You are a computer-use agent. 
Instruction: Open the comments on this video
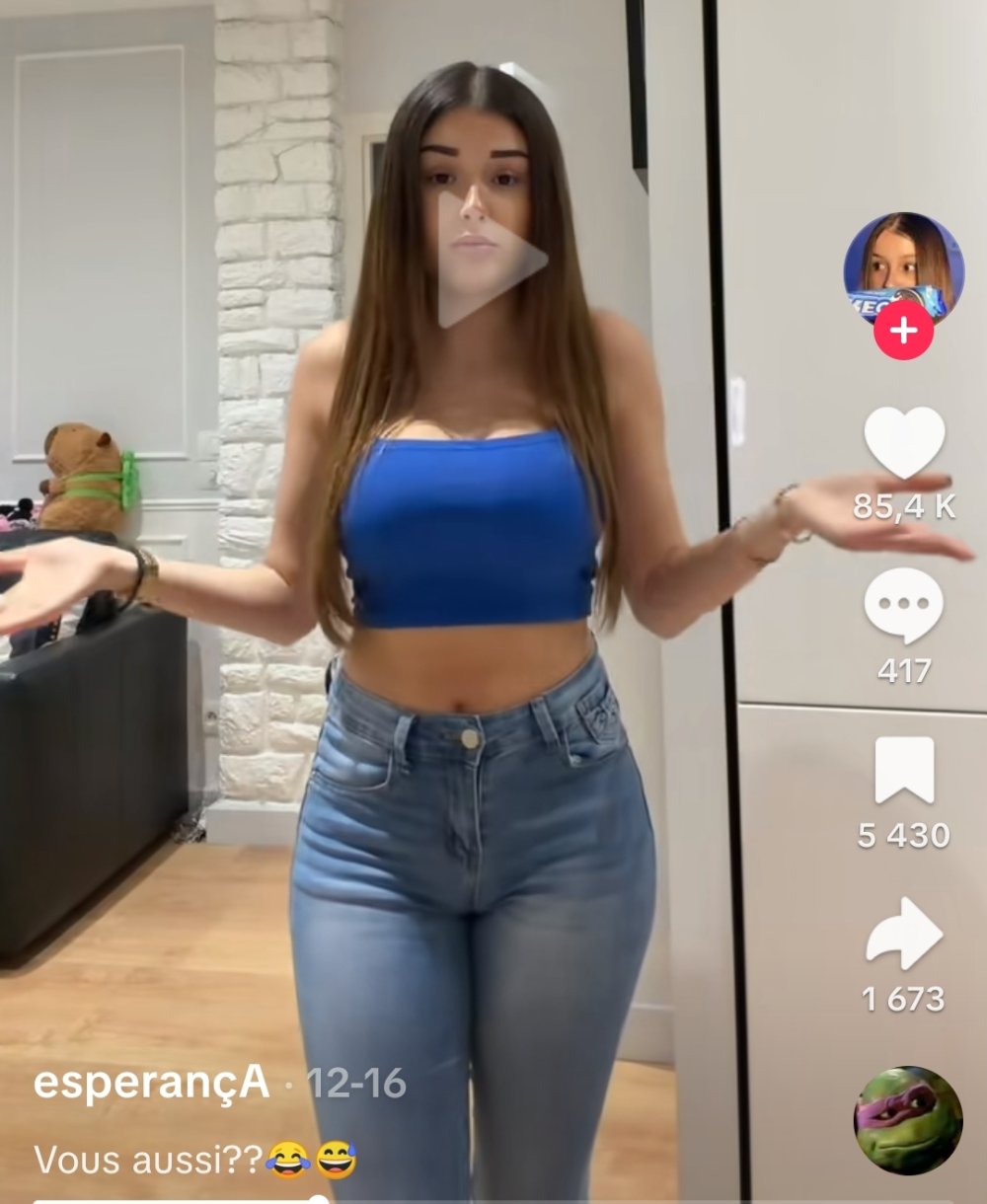[x=904, y=605]
